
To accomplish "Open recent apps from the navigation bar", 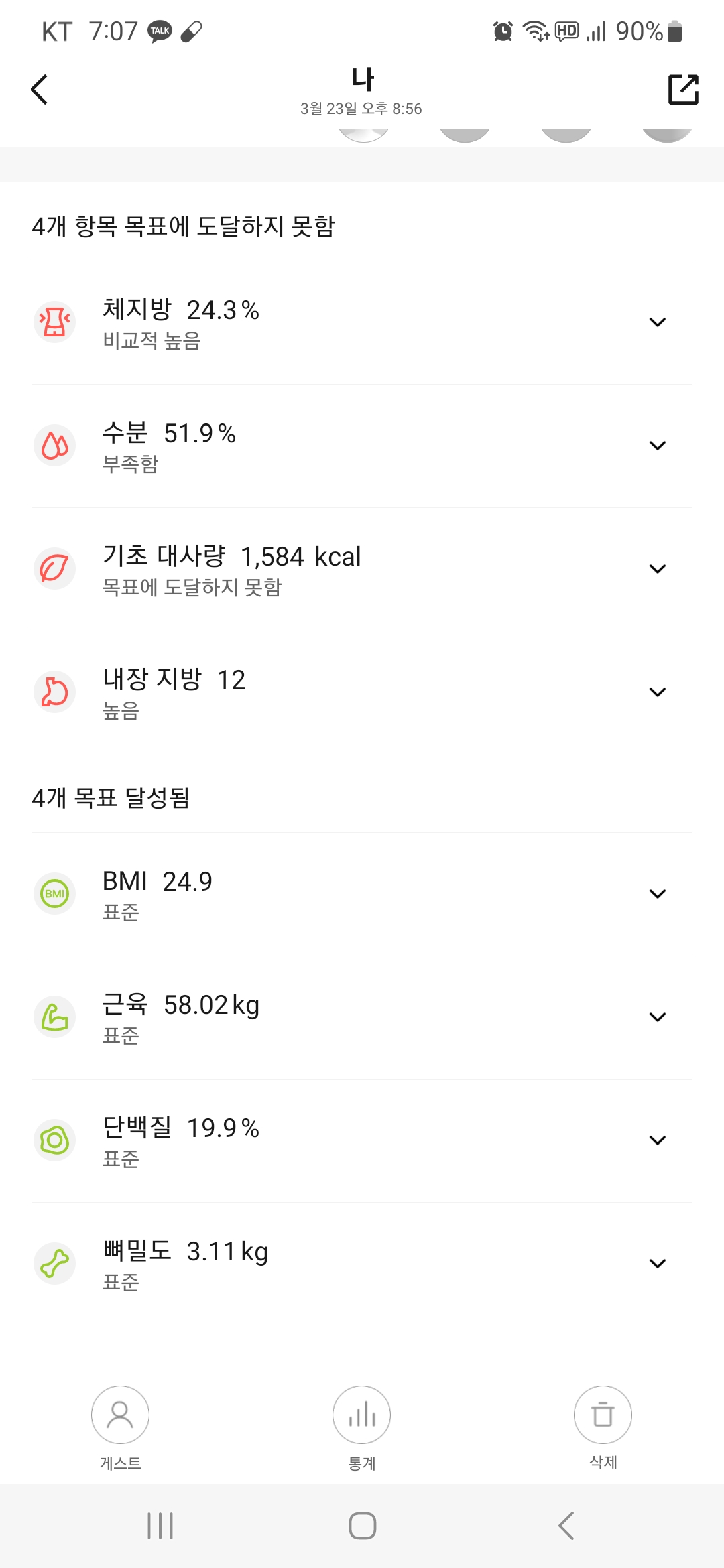I will click(160, 1526).
